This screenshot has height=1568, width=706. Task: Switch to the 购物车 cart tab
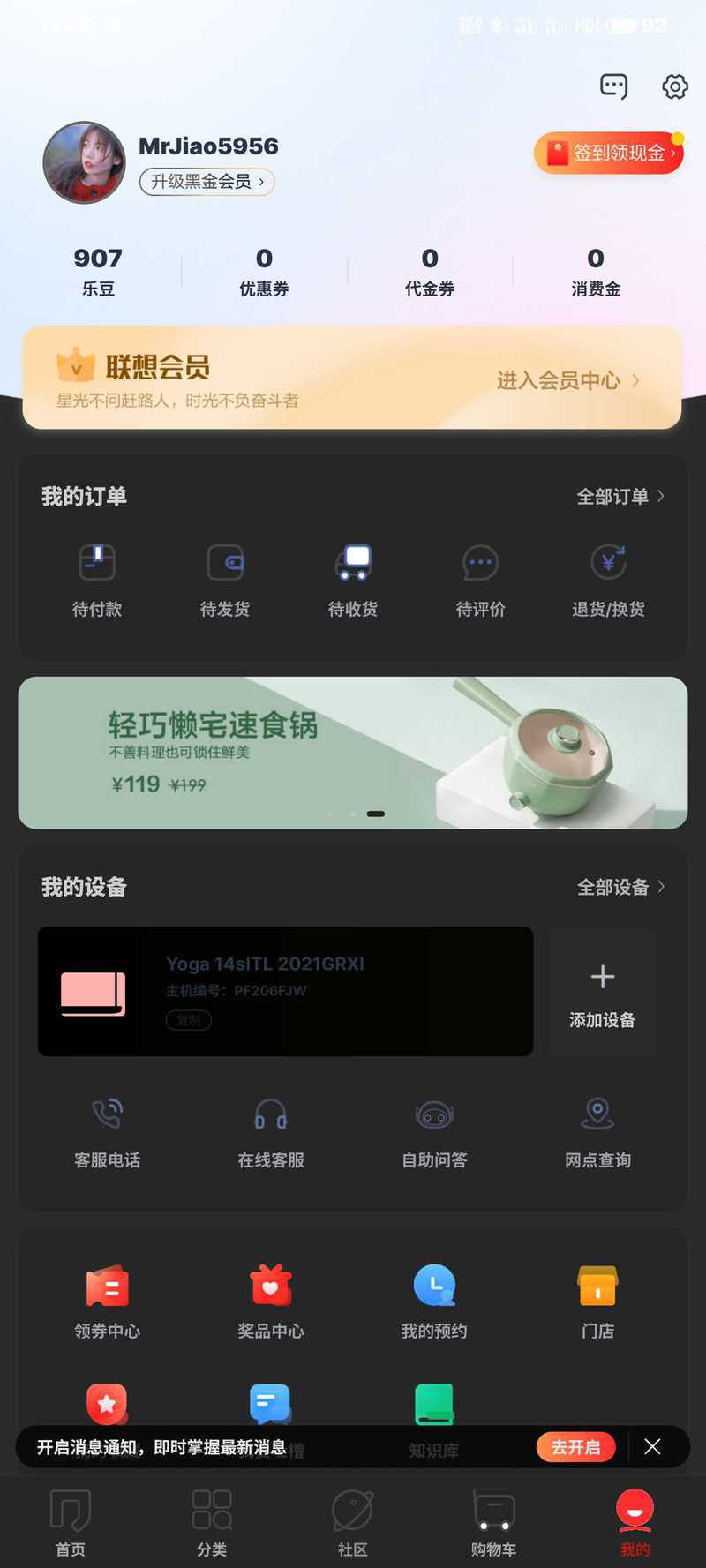click(x=493, y=1523)
